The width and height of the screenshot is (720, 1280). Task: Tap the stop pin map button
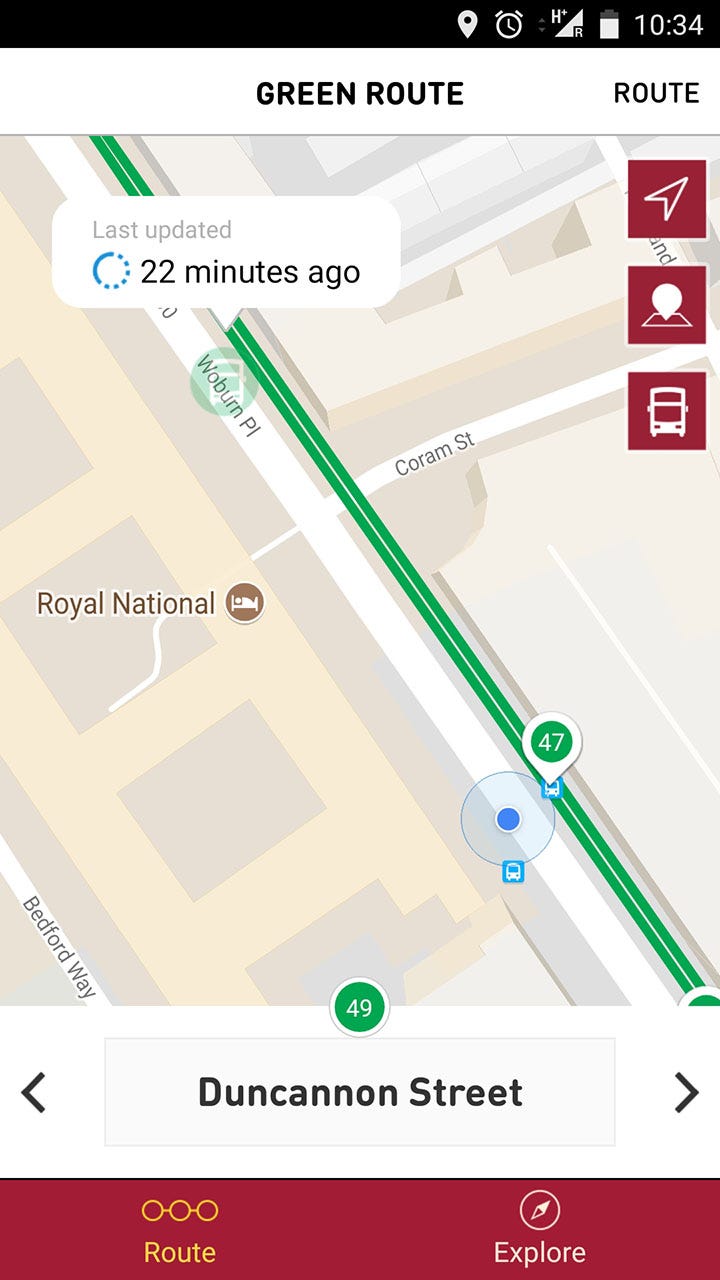666,305
